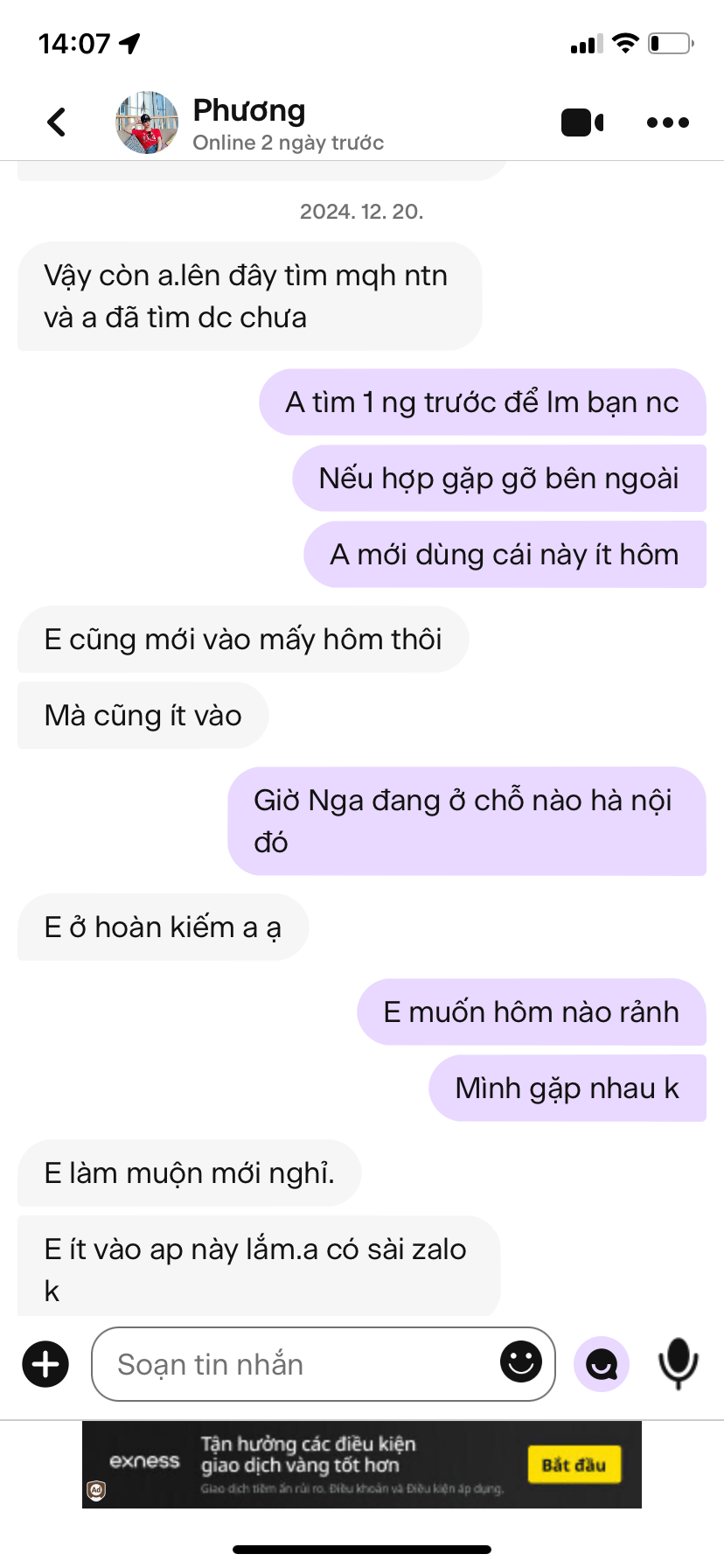Open the plus attachment button

[45, 1363]
